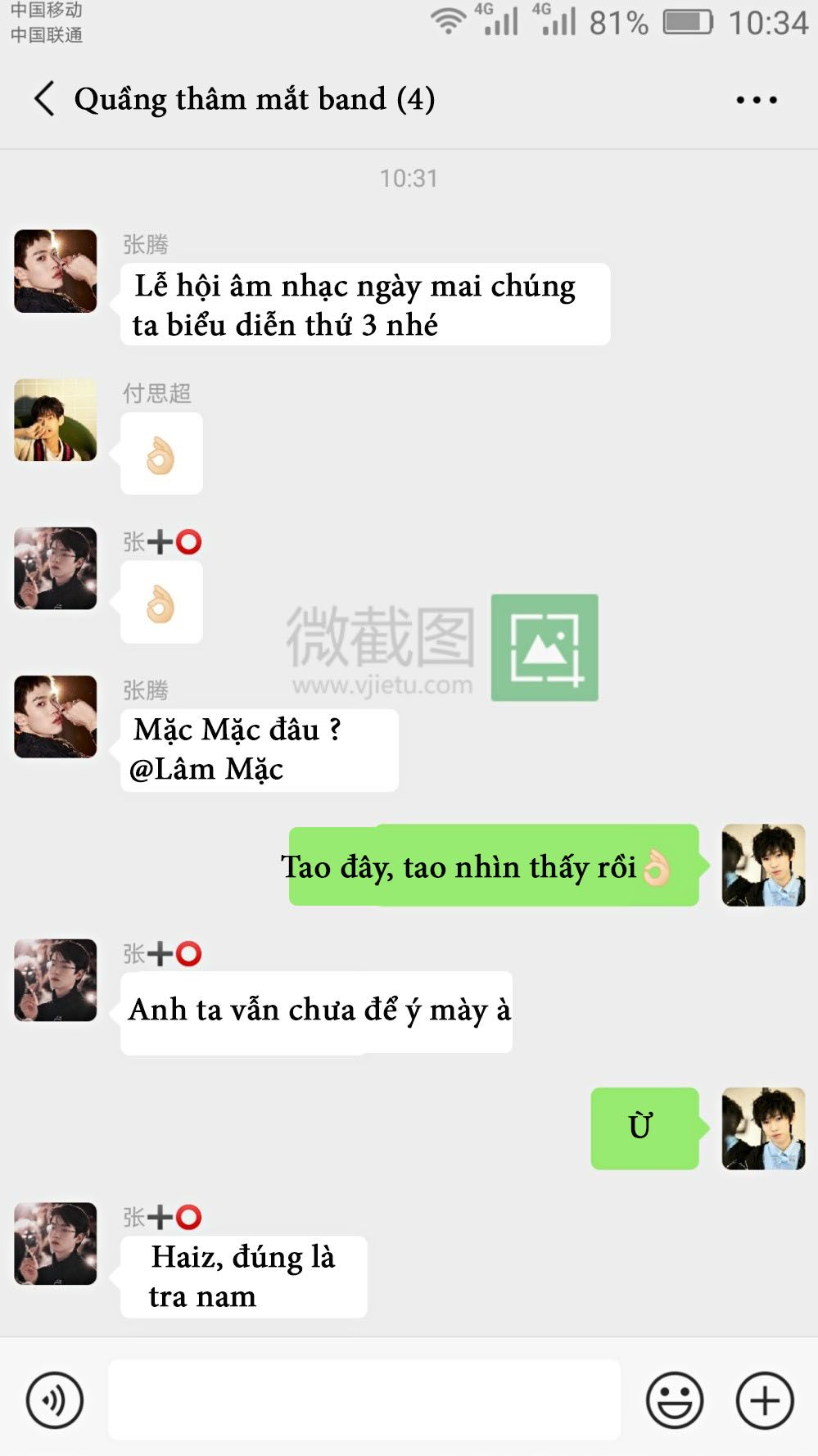
Task: Open own avatar next to the 'Ừ' message
Action: [763, 1128]
